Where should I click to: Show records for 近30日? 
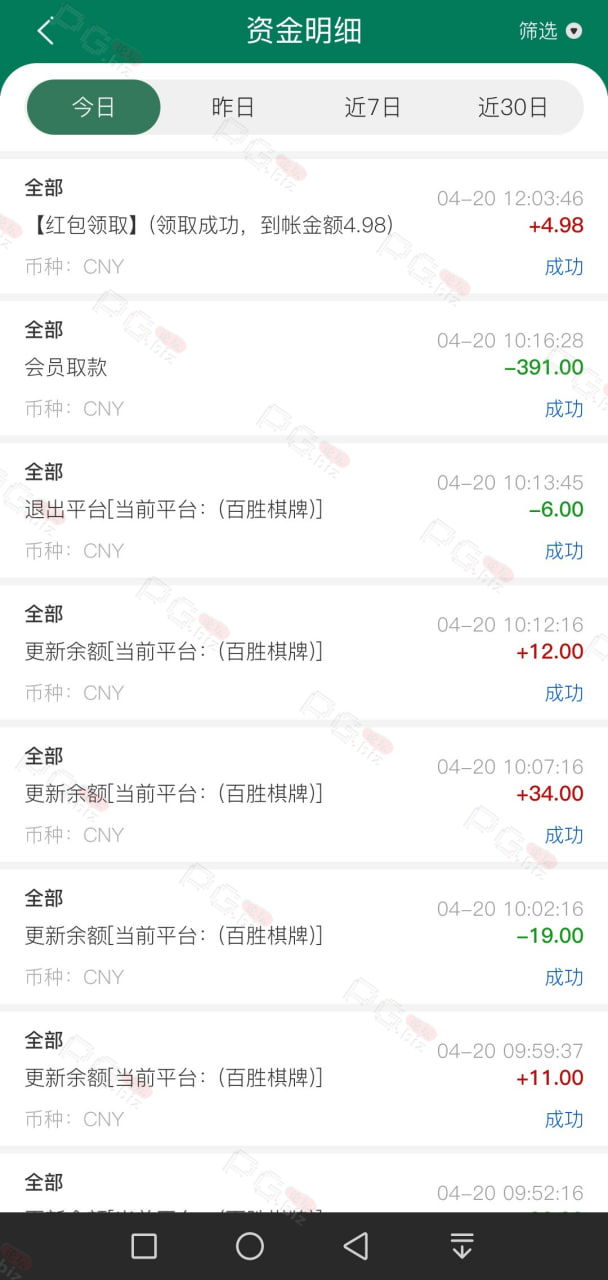pos(513,107)
